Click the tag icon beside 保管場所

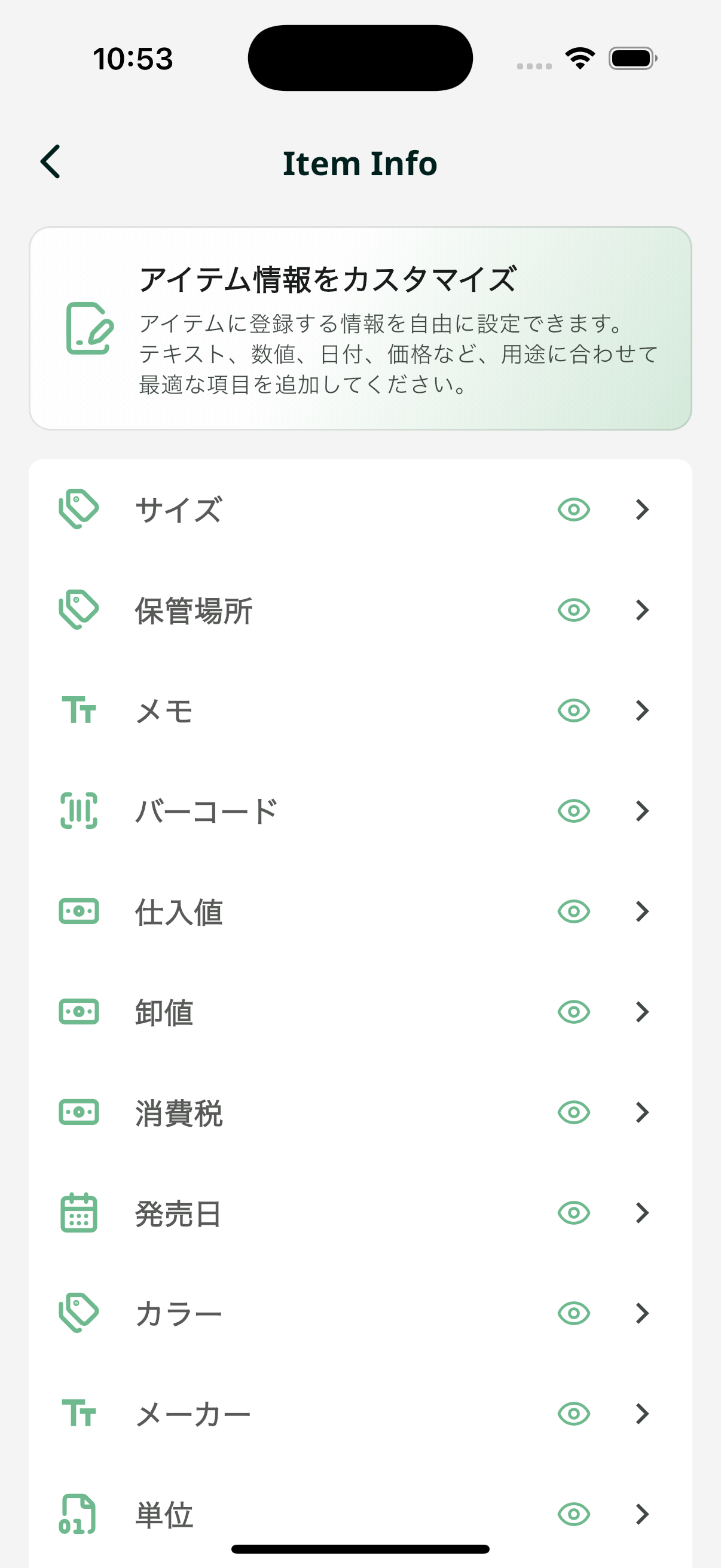coord(78,609)
